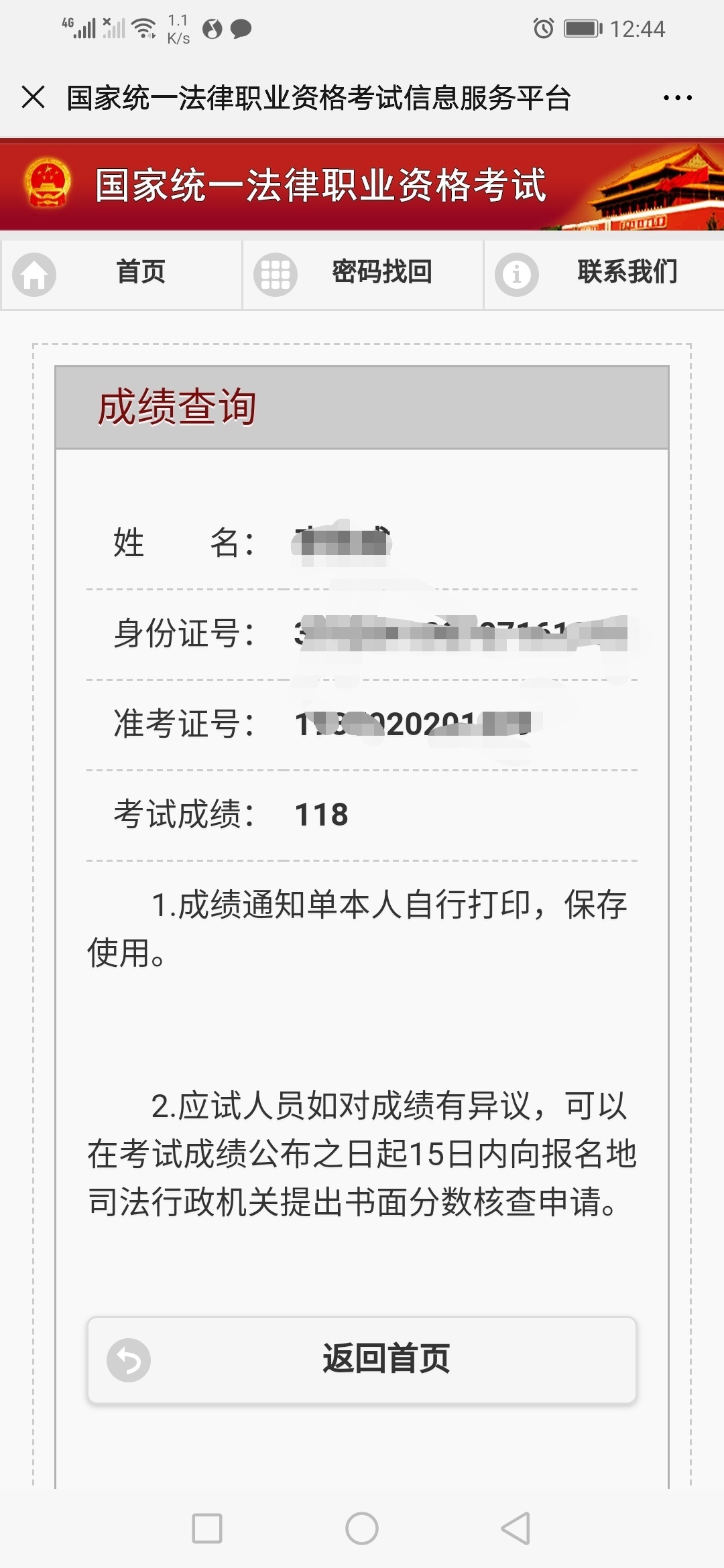Tap the system back button

[x=516, y=1528]
